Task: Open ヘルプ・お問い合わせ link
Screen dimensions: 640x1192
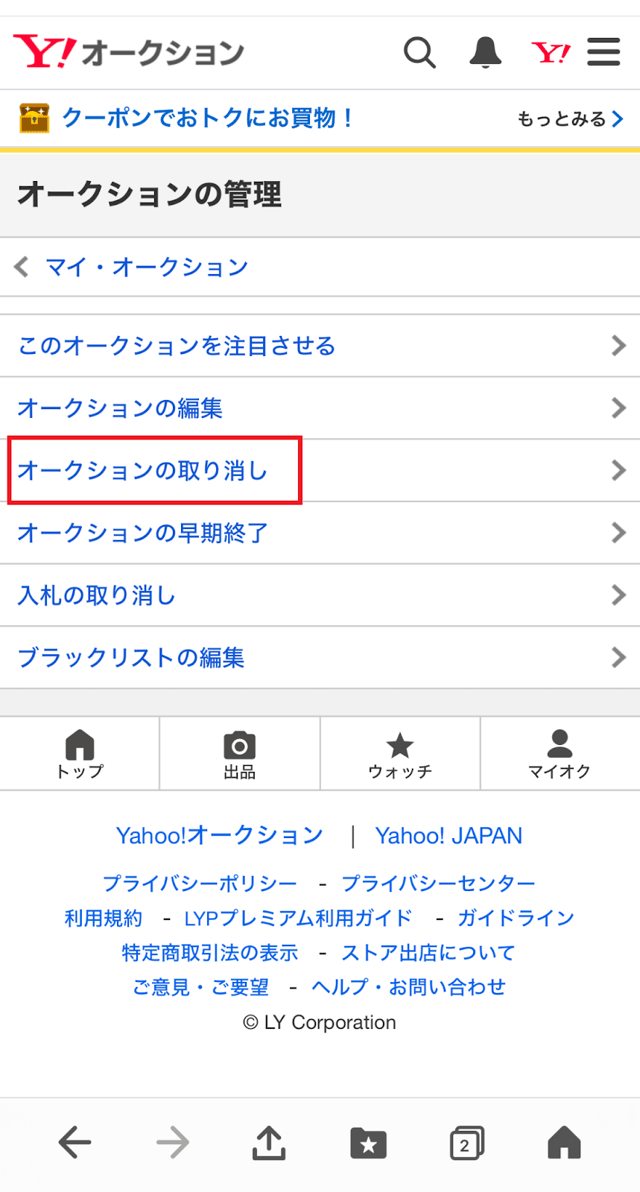Action: pos(408,987)
